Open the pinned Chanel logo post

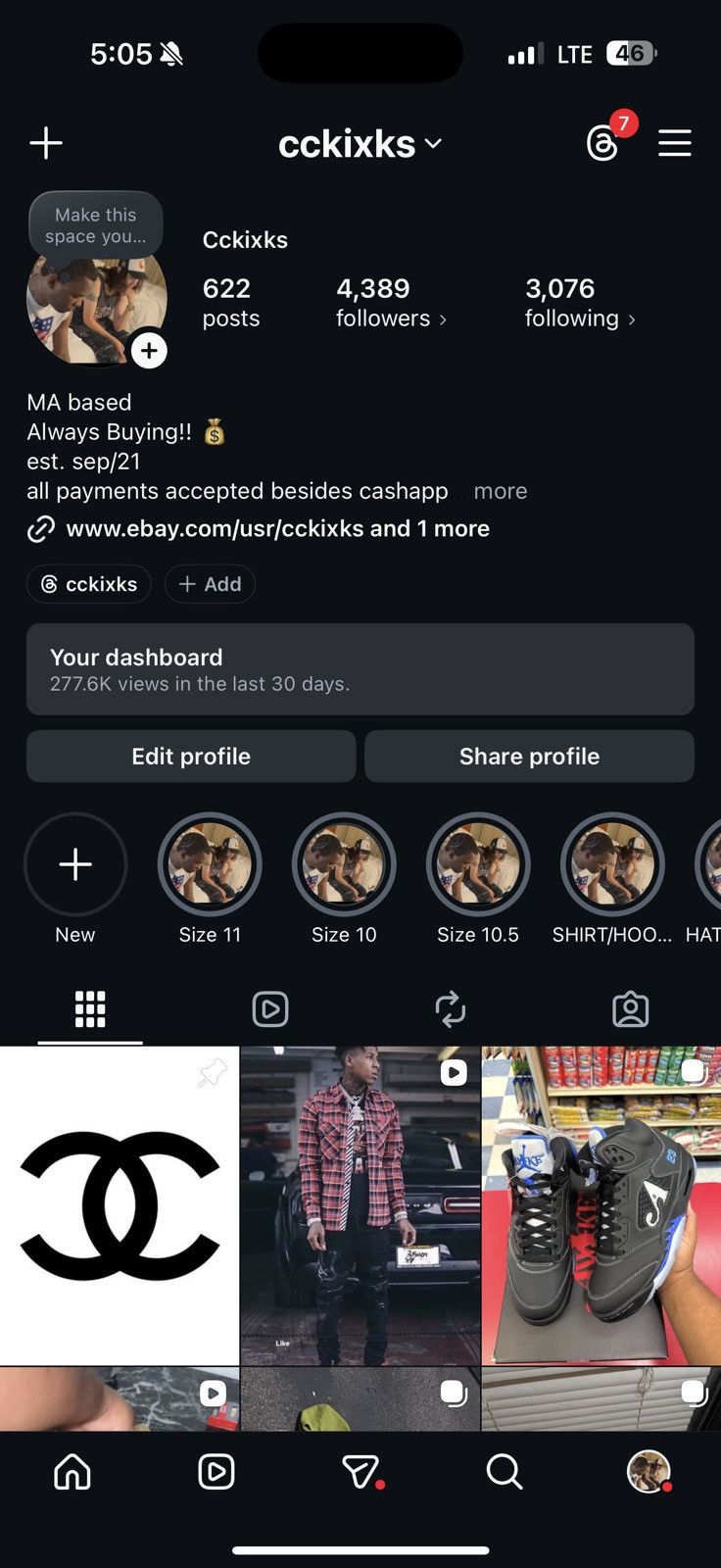point(120,1205)
